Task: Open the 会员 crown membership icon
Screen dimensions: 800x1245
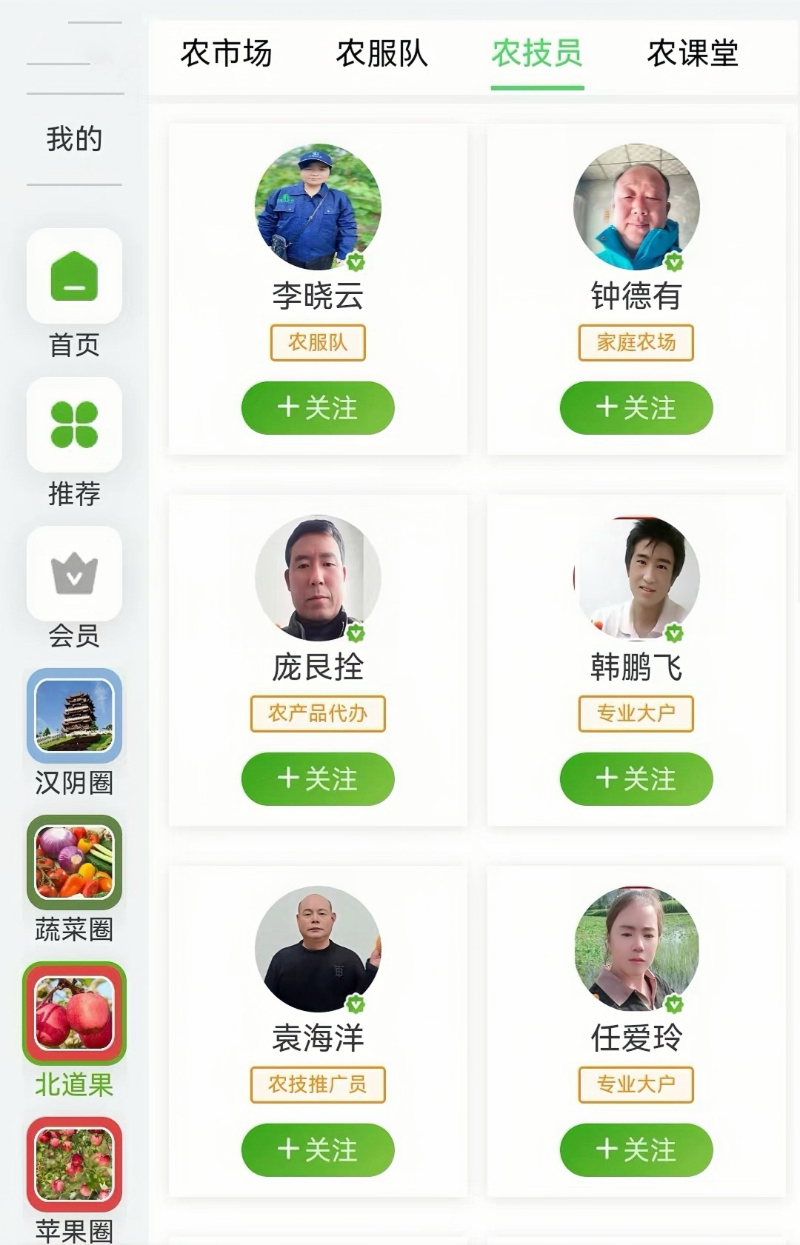Action: click(x=72, y=573)
